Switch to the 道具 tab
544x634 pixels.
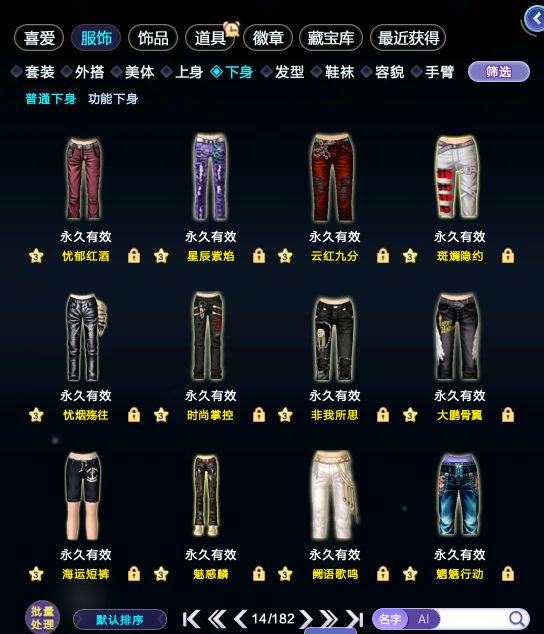[x=210, y=38]
